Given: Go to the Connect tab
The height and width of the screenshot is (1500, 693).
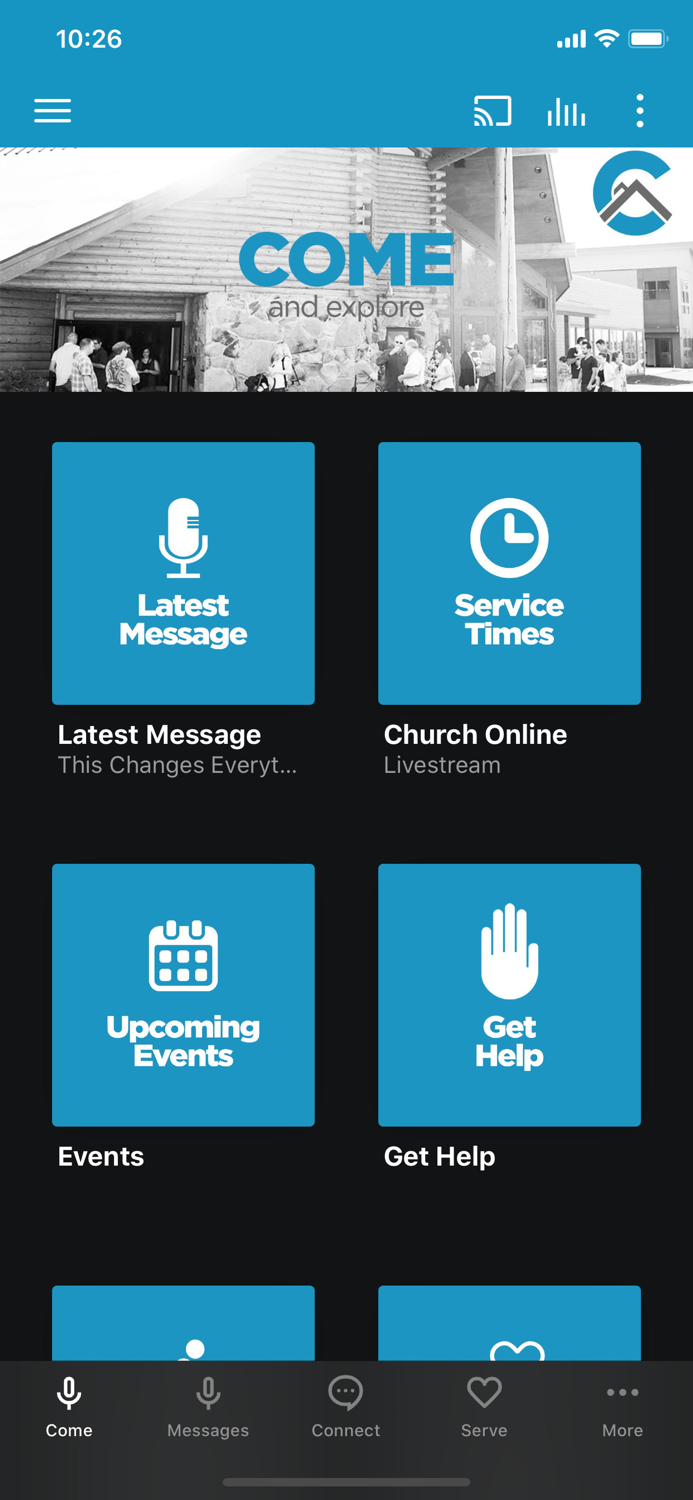Looking at the screenshot, I should (x=346, y=1407).
